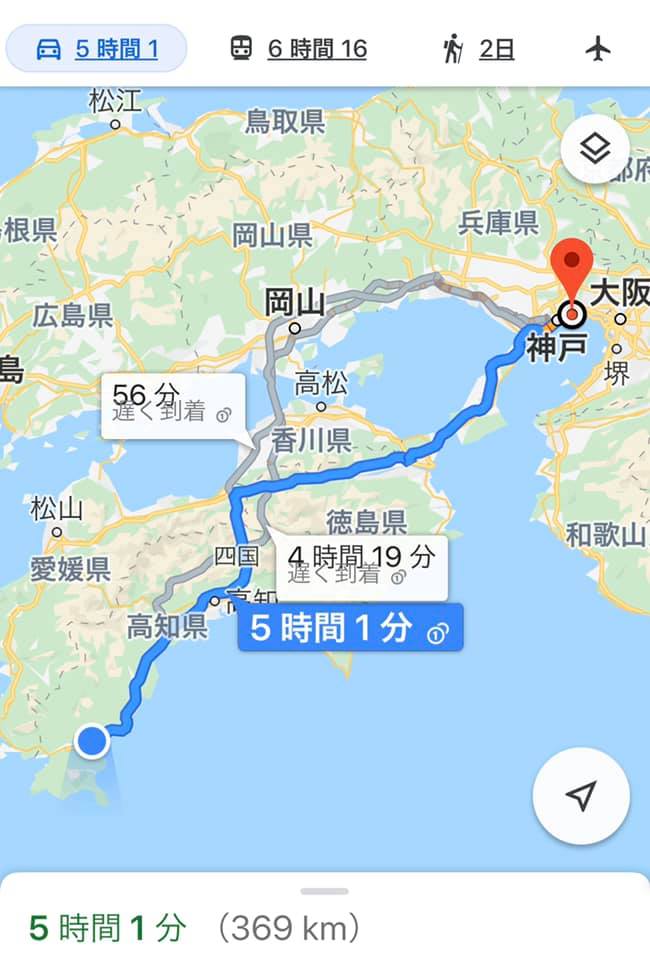Tap the blue current location dot
This screenshot has width=650, height=960.
click(x=92, y=741)
